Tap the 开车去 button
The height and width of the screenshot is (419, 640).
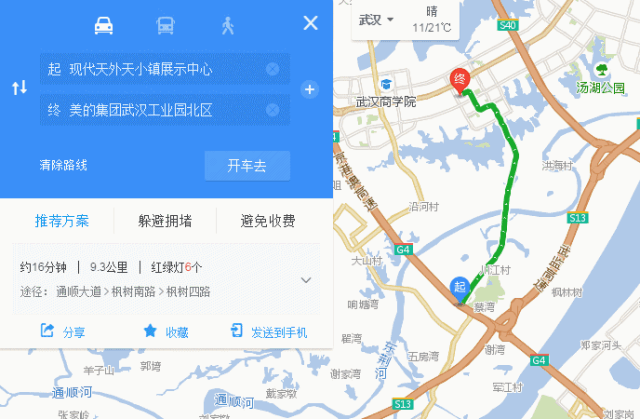click(247, 165)
